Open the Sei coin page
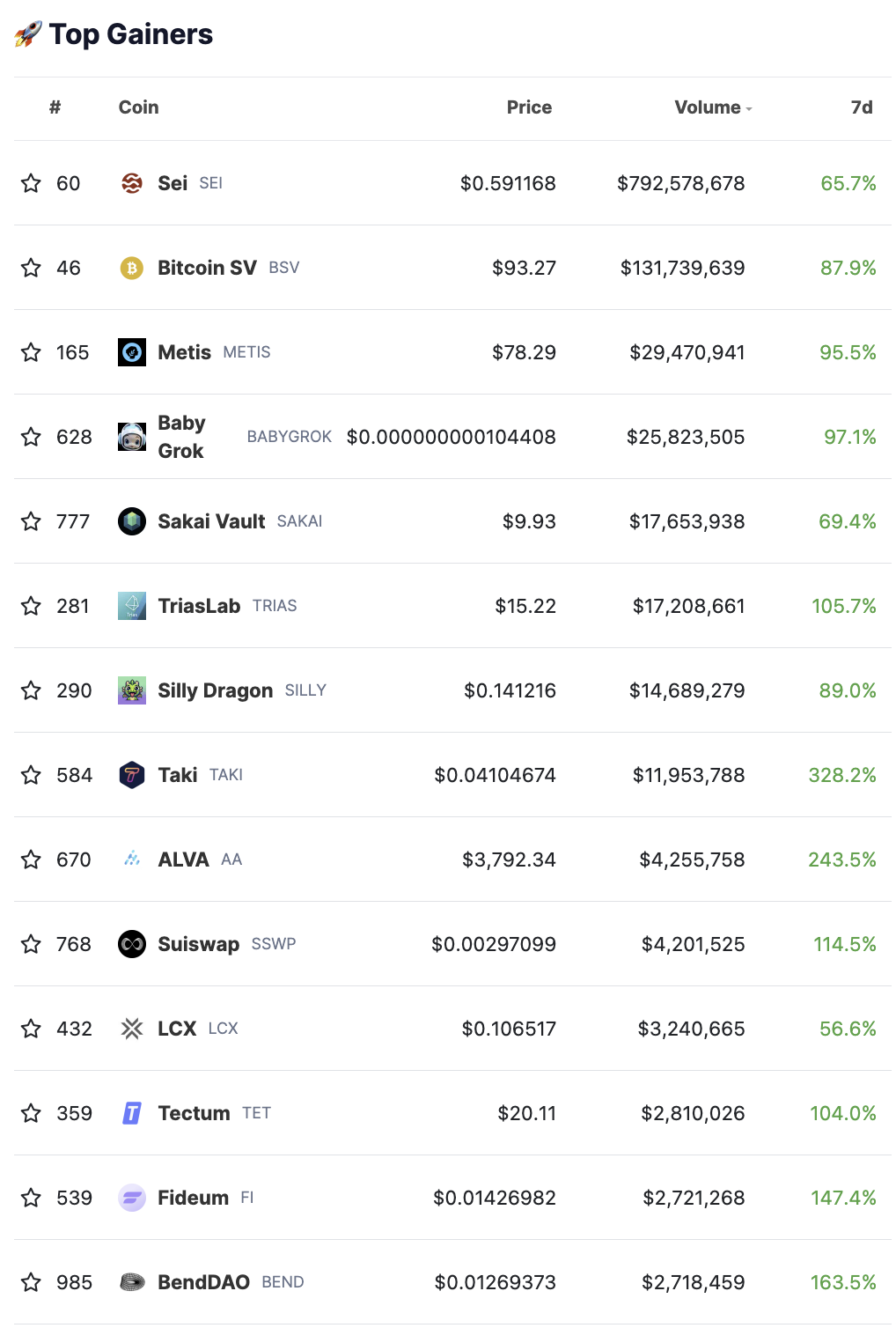This screenshot has width=896, height=1328. click(173, 183)
